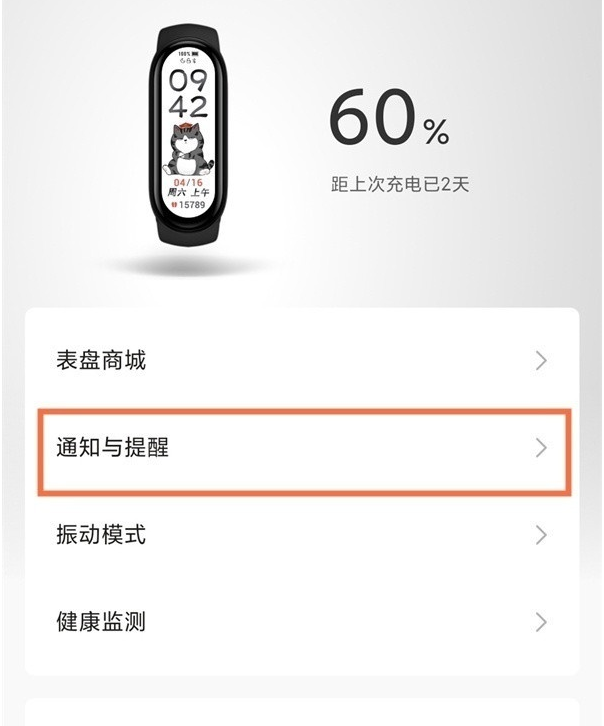Go to 振动模式 settings

click(300, 535)
